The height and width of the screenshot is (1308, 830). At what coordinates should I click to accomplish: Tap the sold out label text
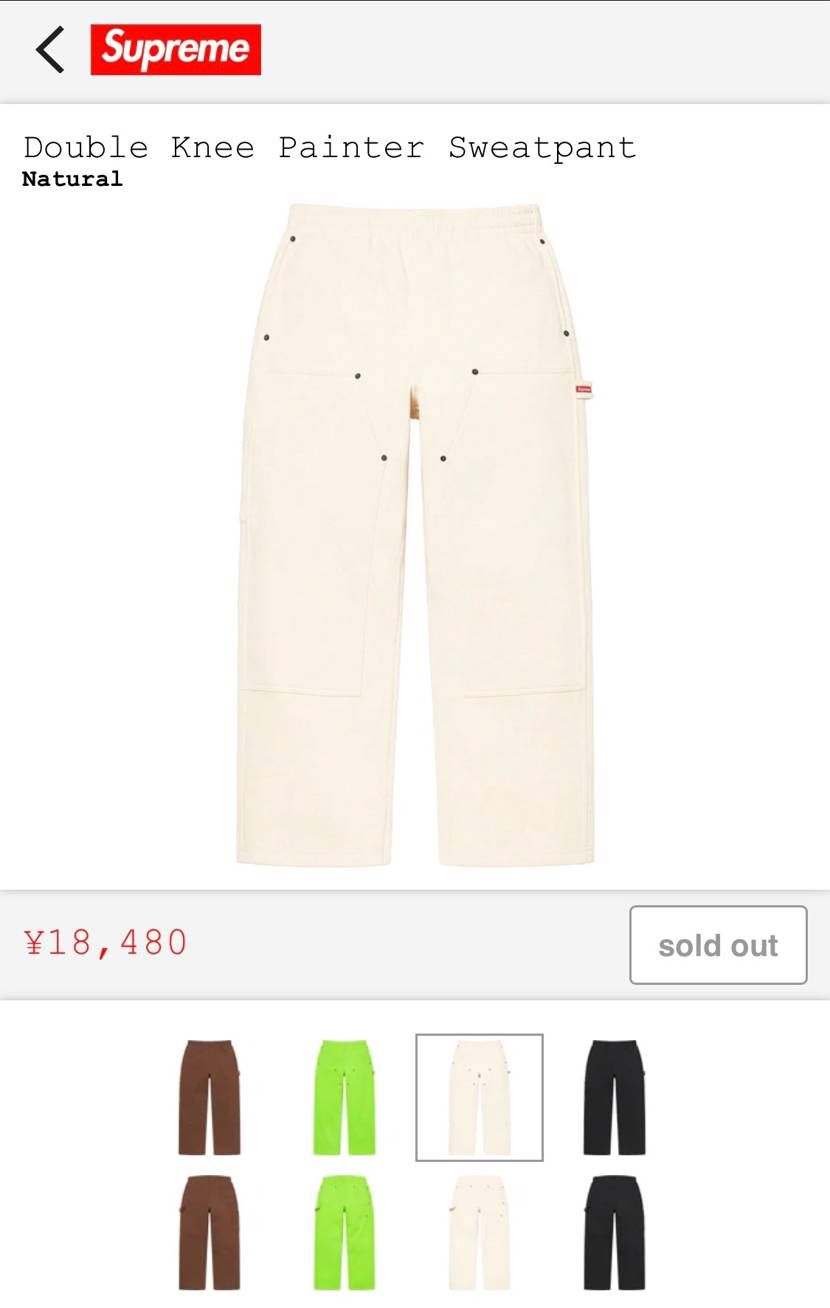coord(718,944)
